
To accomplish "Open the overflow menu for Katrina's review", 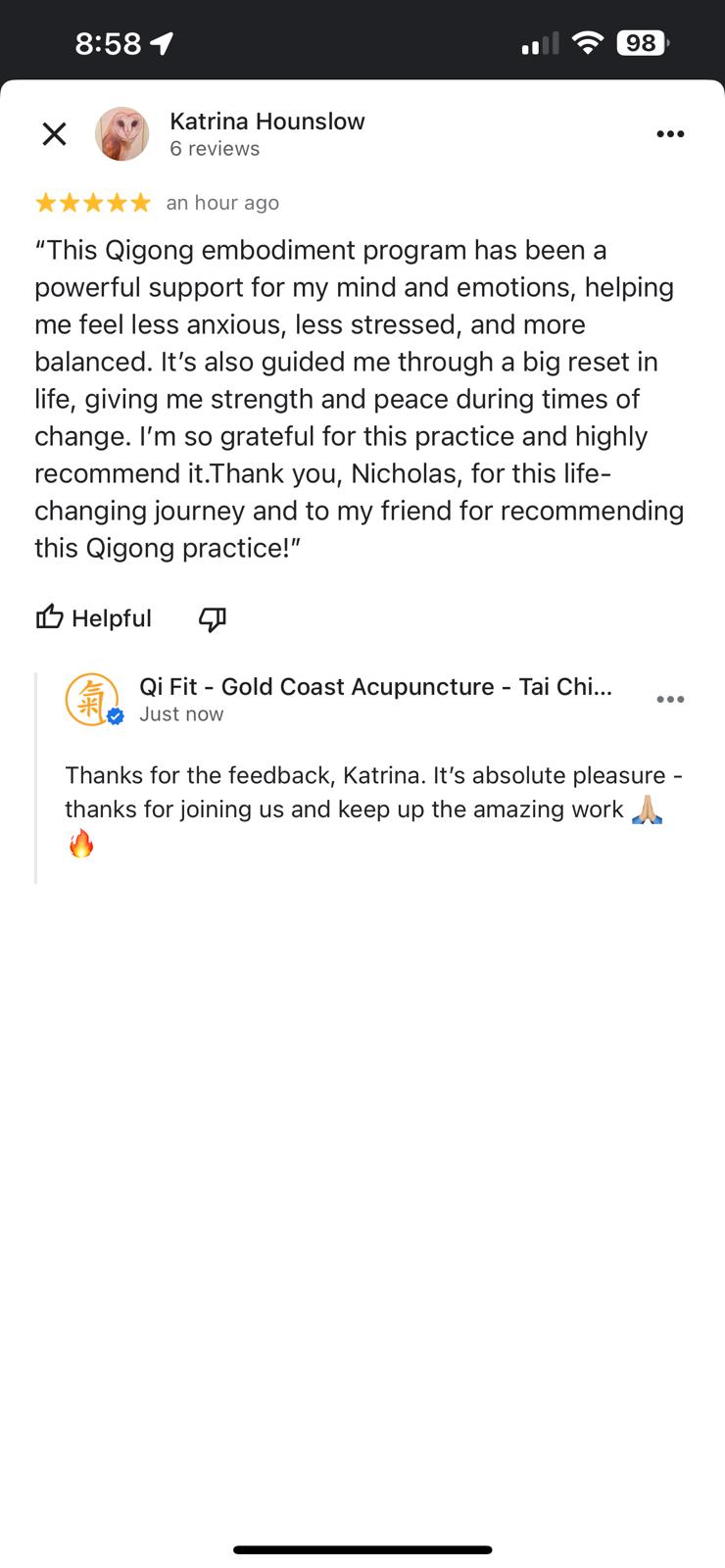I will pos(670,133).
